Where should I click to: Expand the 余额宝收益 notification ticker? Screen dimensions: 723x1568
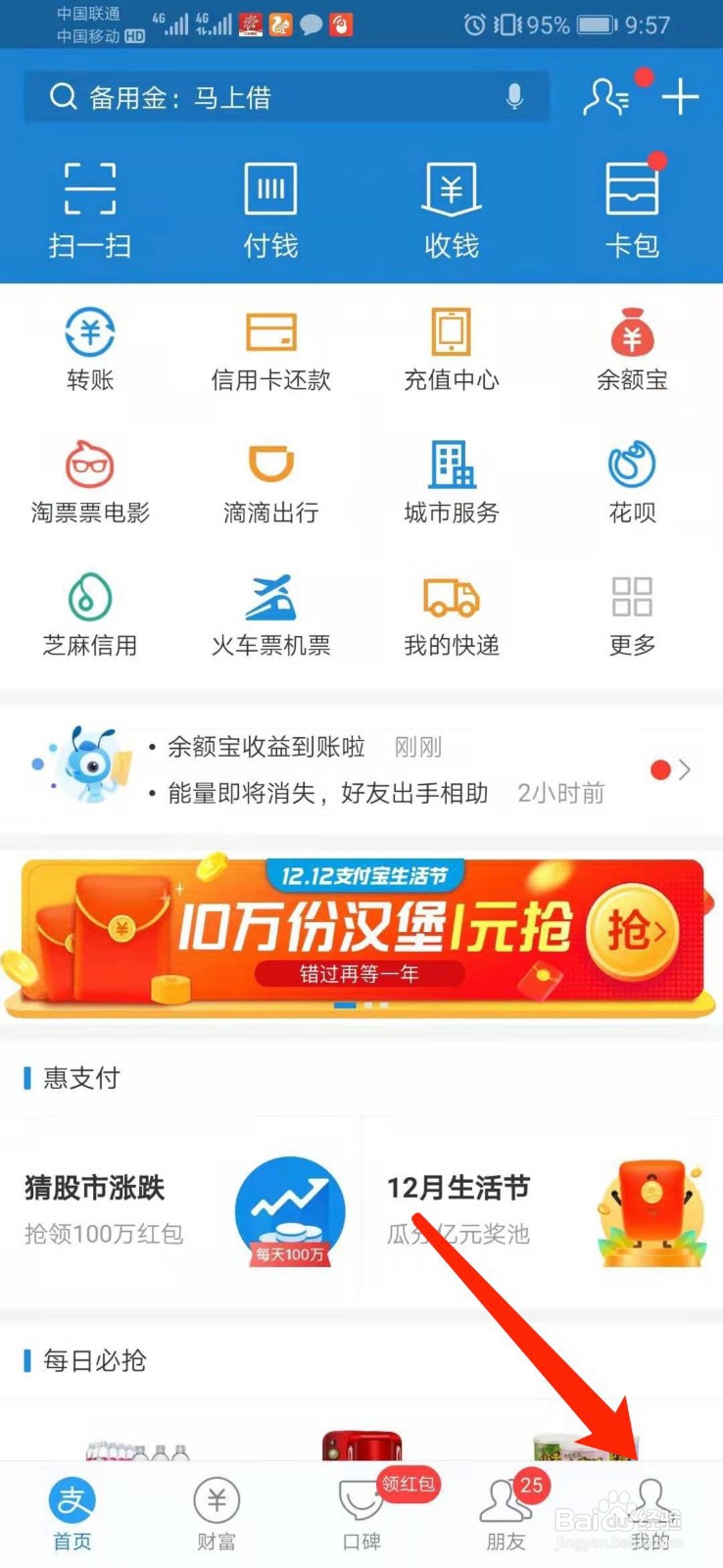tap(362, 769)
